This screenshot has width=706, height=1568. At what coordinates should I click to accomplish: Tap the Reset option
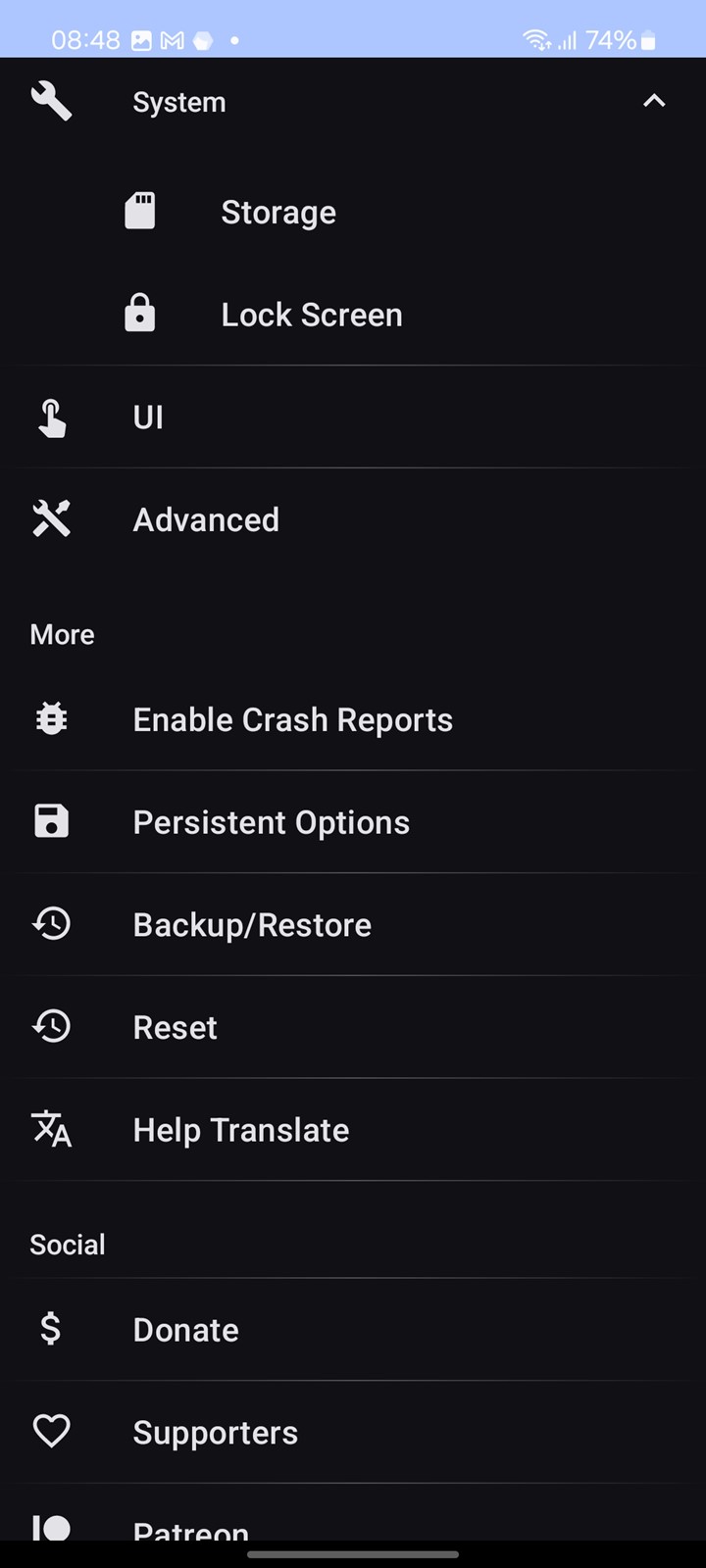pos(353,1027)
